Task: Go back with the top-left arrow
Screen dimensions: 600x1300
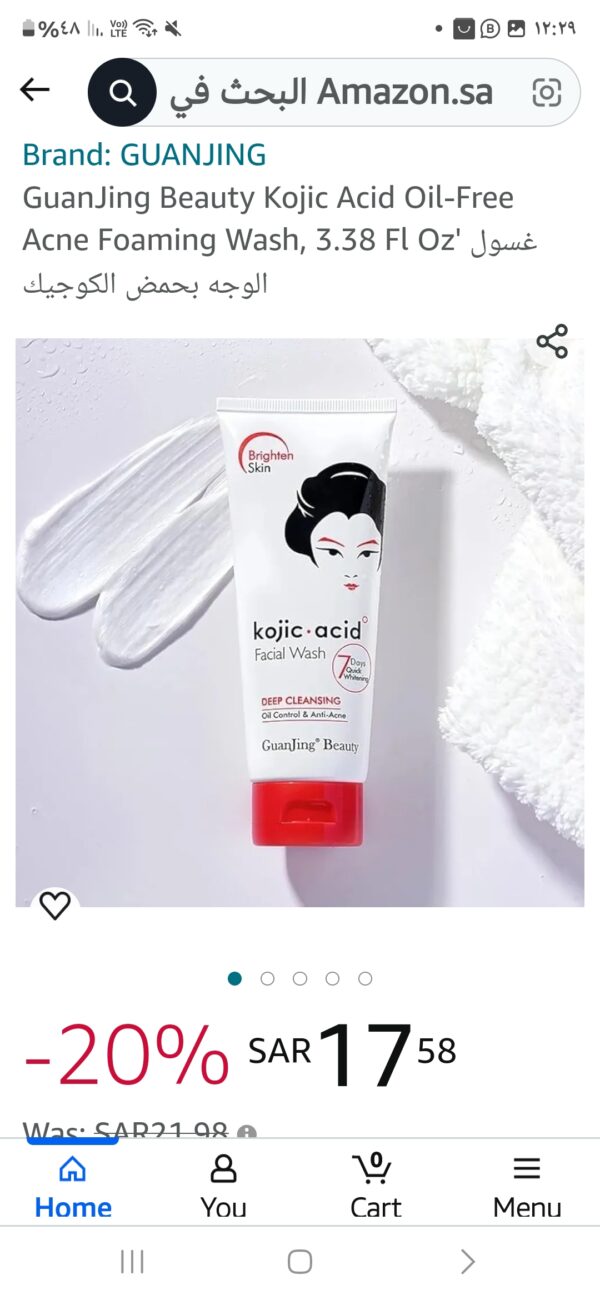Action: click(35, 91)
